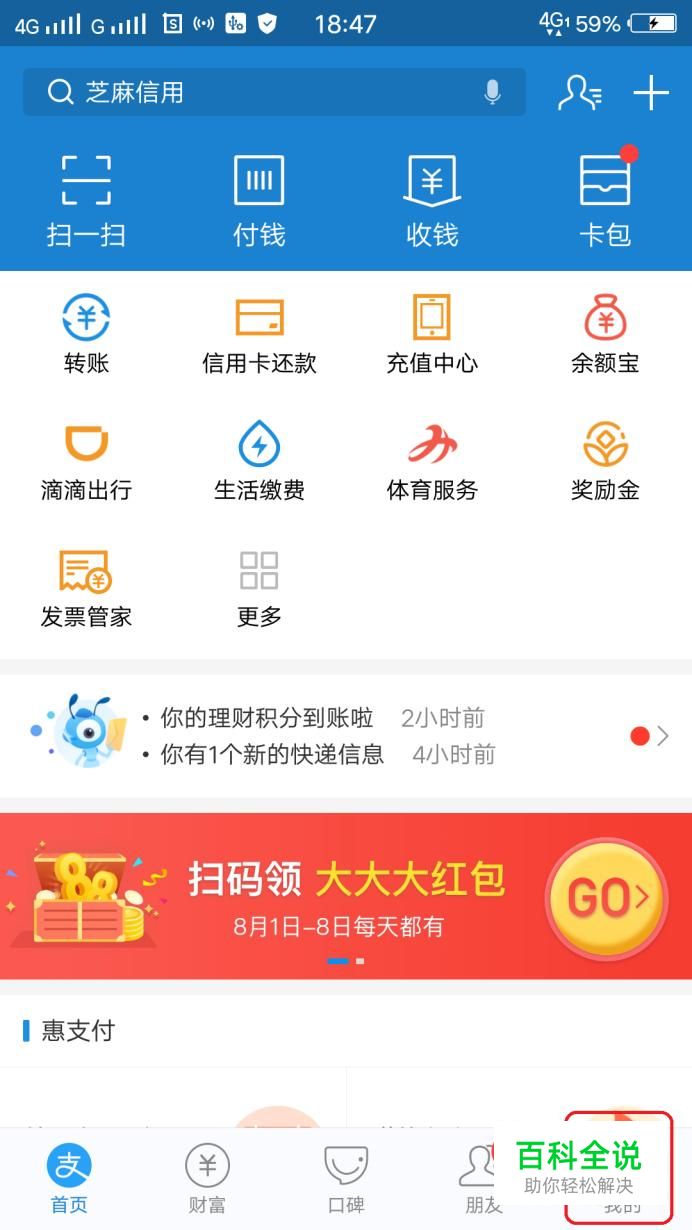Viewport: 692px width, 1230px height.
Task: Open 卡包 card wallet
Action: (605, 200)
